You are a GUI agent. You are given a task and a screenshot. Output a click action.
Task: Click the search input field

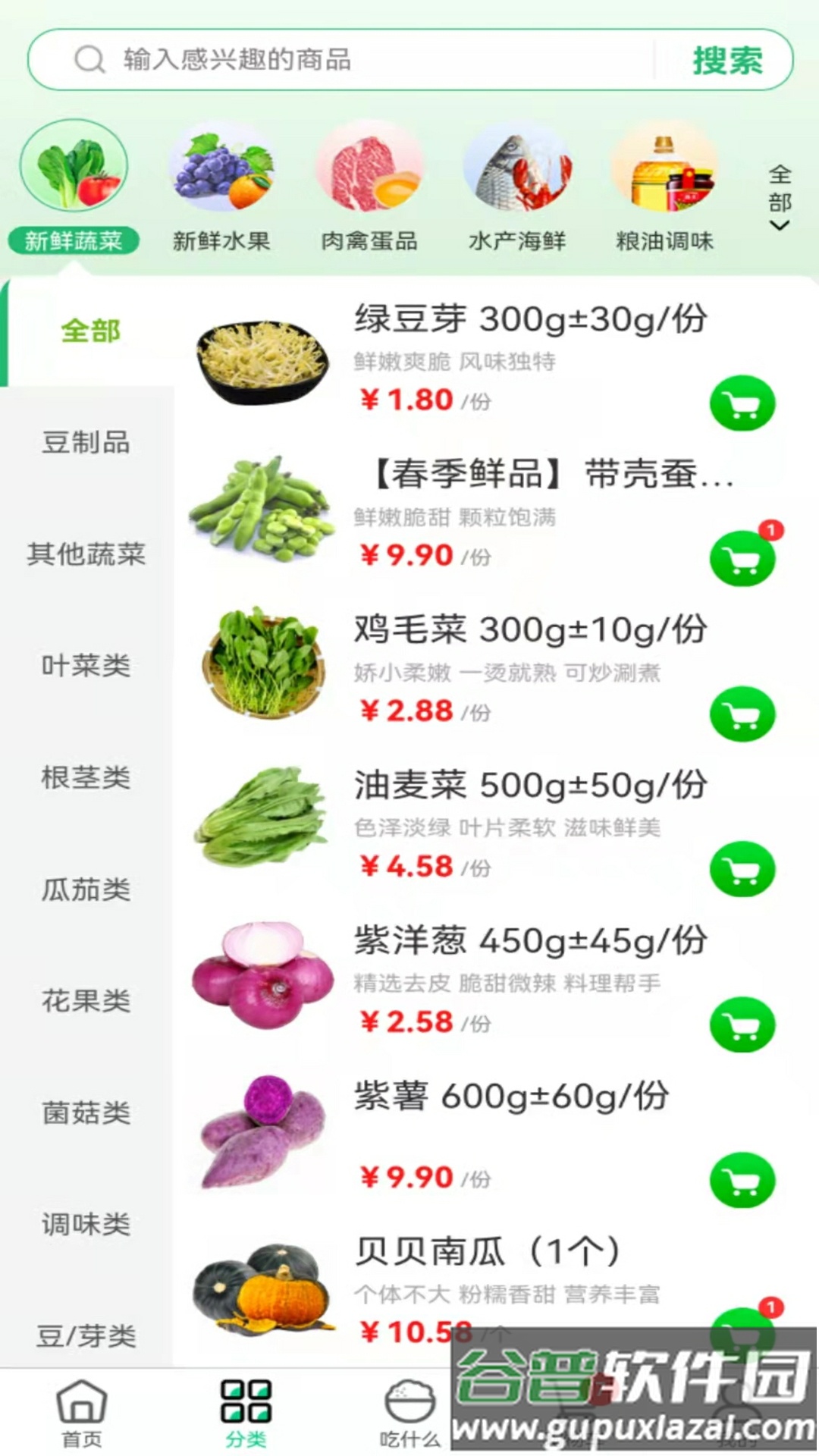point(341,60)
